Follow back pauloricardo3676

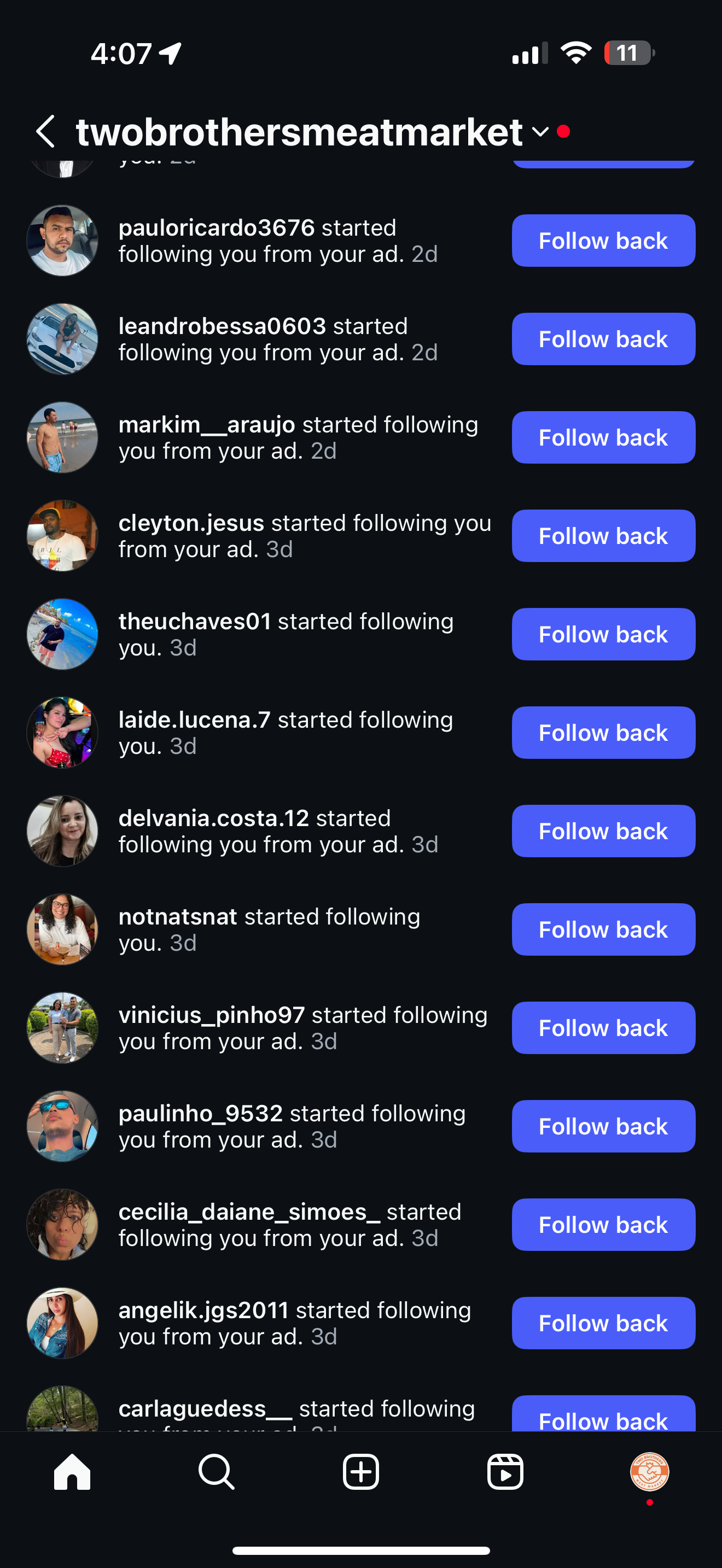603,241
